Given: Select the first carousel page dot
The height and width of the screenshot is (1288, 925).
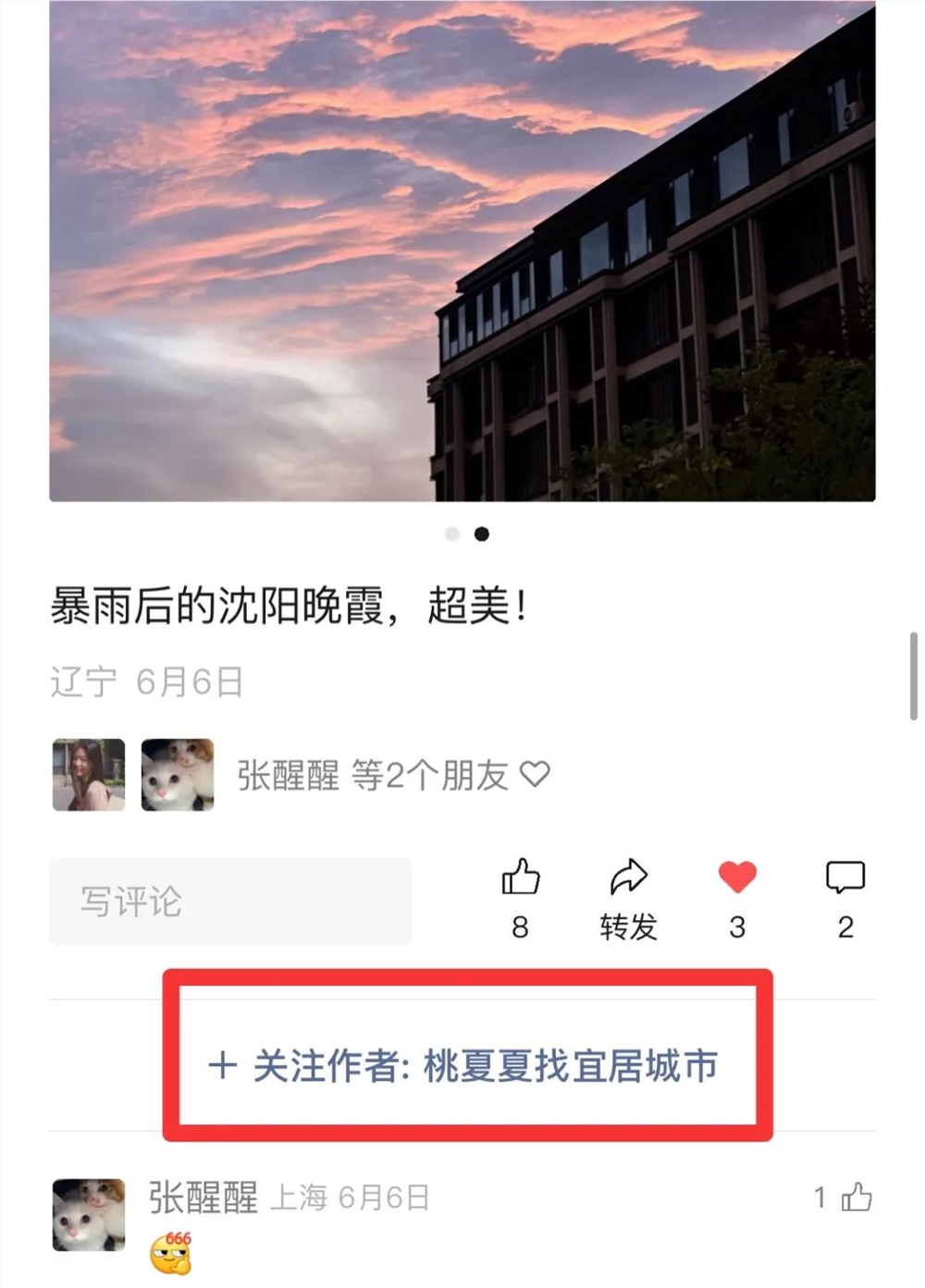Looking at the screenshot, I should coord(451,534).
